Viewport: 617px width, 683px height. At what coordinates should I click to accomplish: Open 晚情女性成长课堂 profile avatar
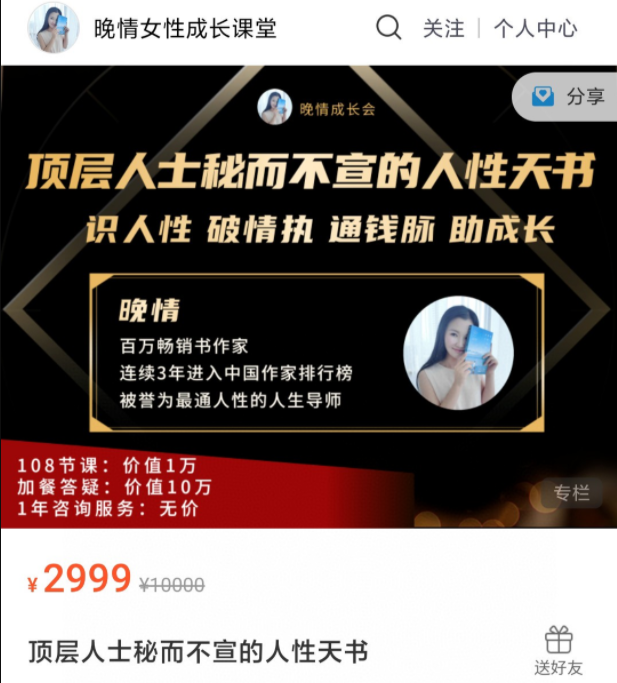[53, 28]
